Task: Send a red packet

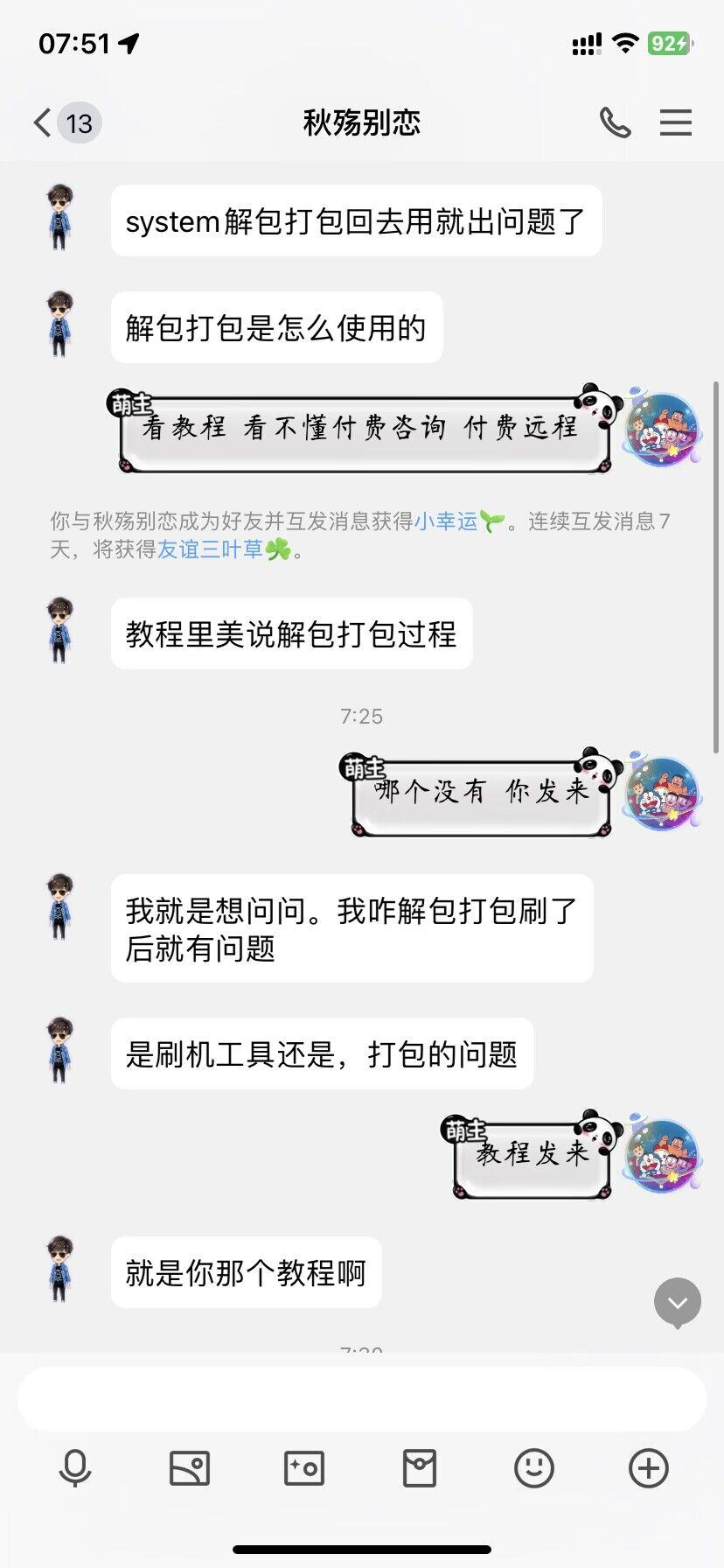Action: [419, 1467]
